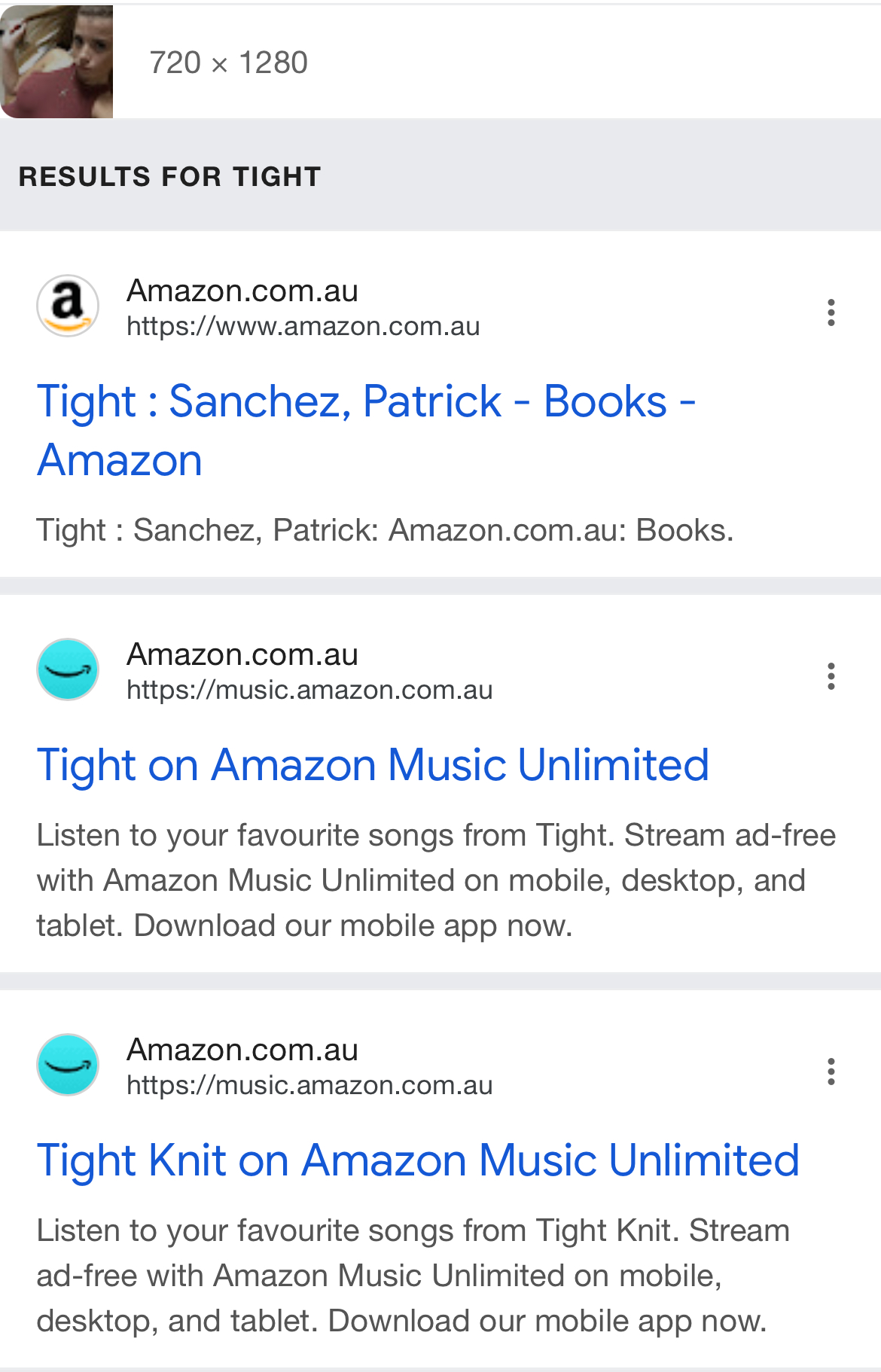Open "Tight Knit on Amazon Music Unlimited" link
Screen dimensions: 881x1372
(418, 1160)
